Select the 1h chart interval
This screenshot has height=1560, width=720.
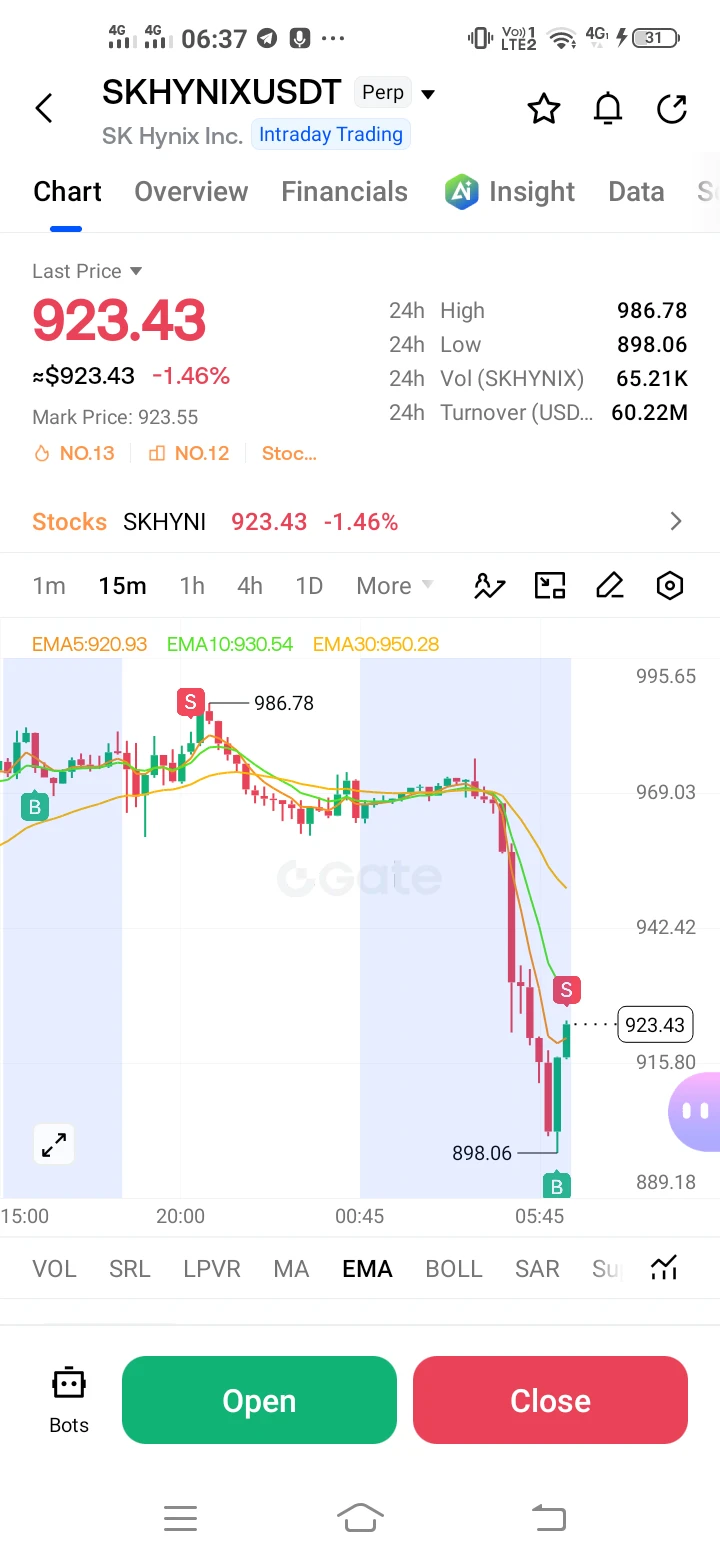pyautogui.click(x=192, y=586)
